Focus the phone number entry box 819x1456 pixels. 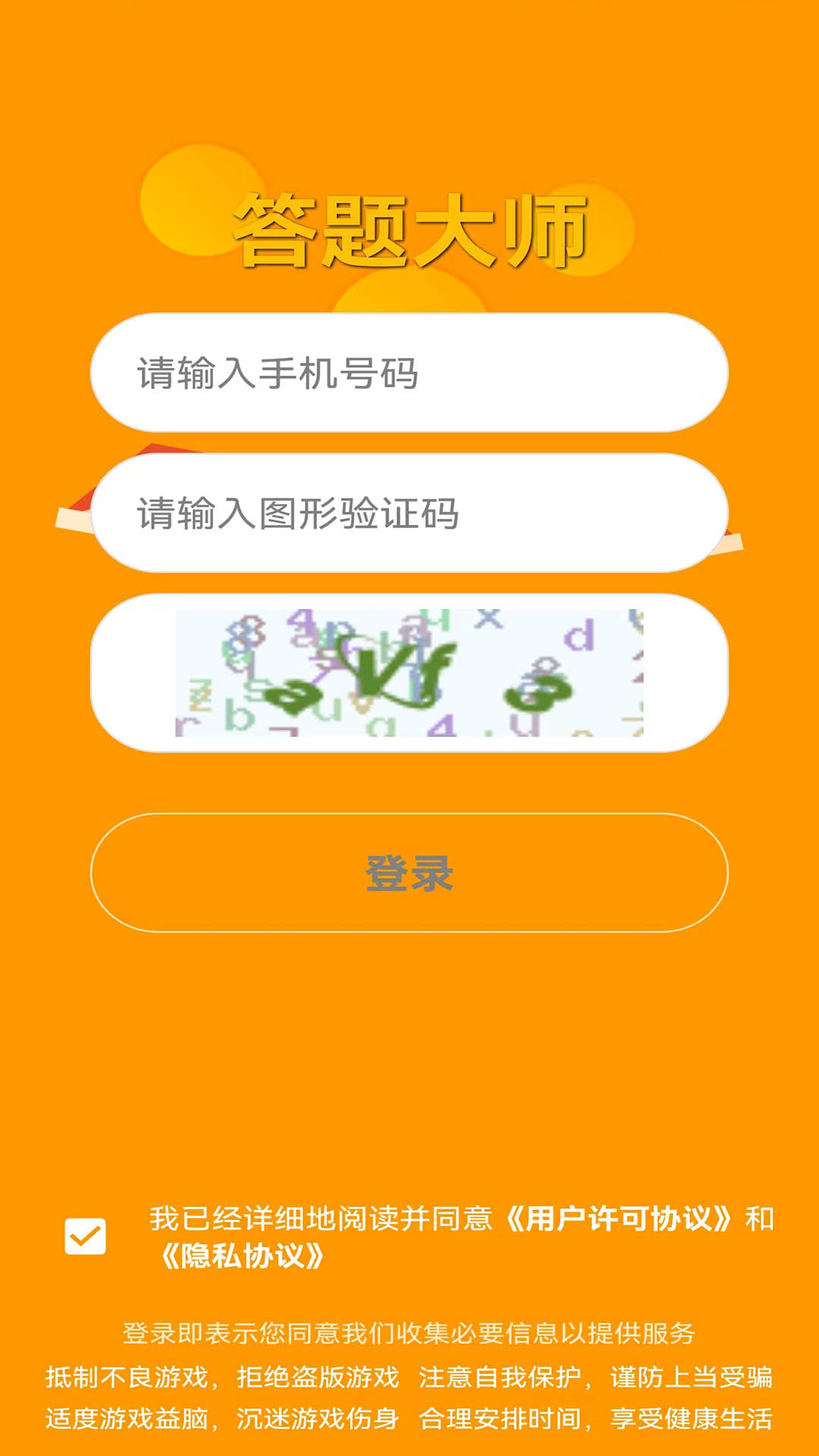pos(409,372)
